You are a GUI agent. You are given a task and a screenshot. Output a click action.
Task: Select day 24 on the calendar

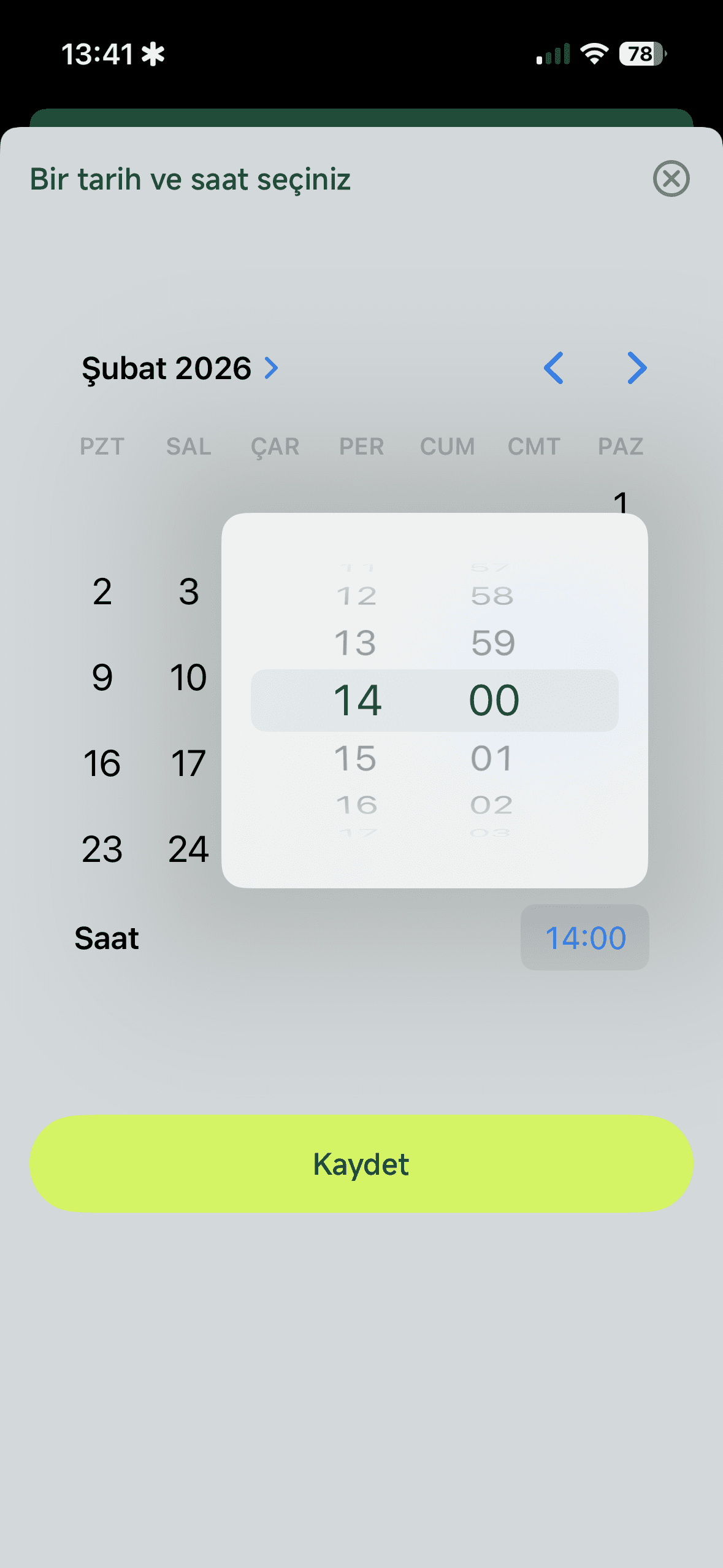[188, 849]
